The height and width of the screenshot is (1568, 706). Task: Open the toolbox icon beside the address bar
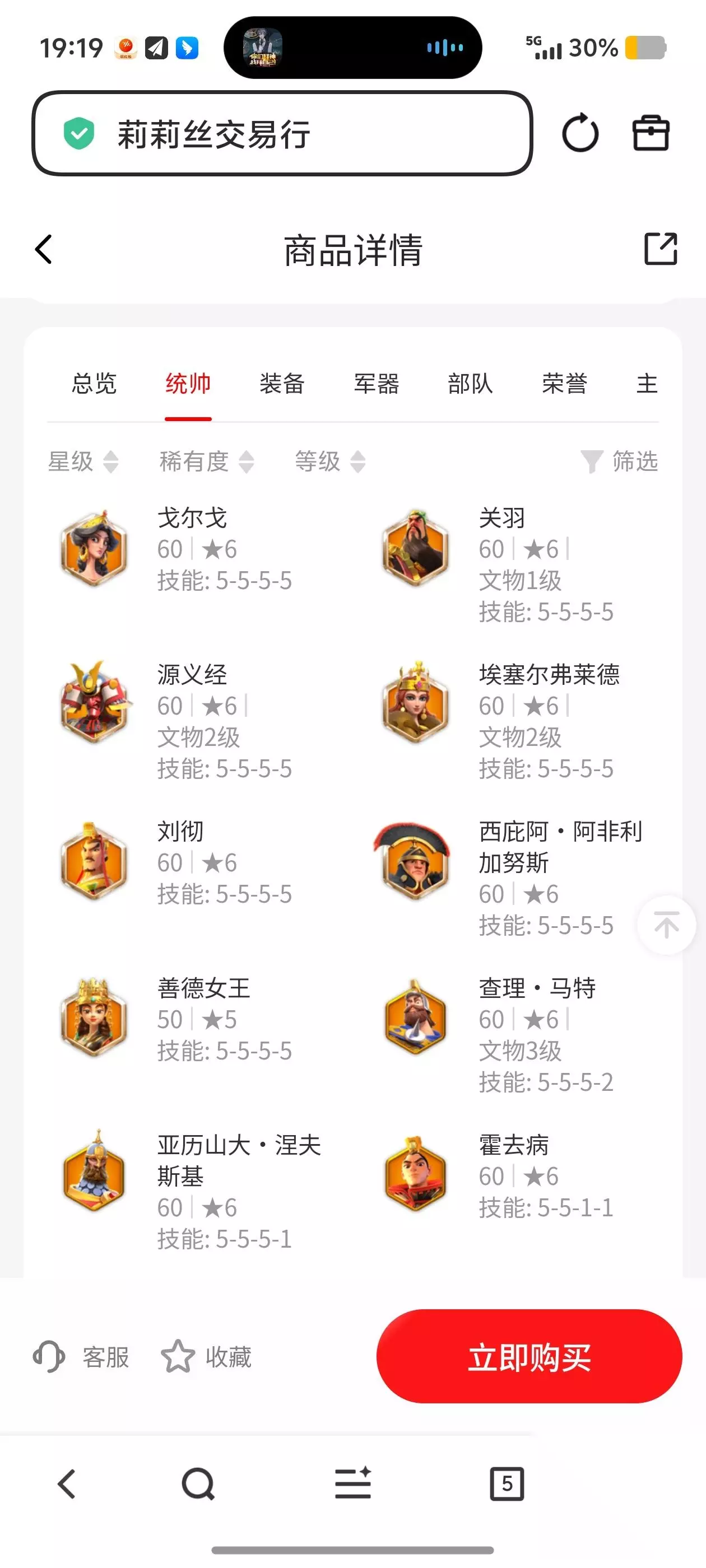coord(651,133)
